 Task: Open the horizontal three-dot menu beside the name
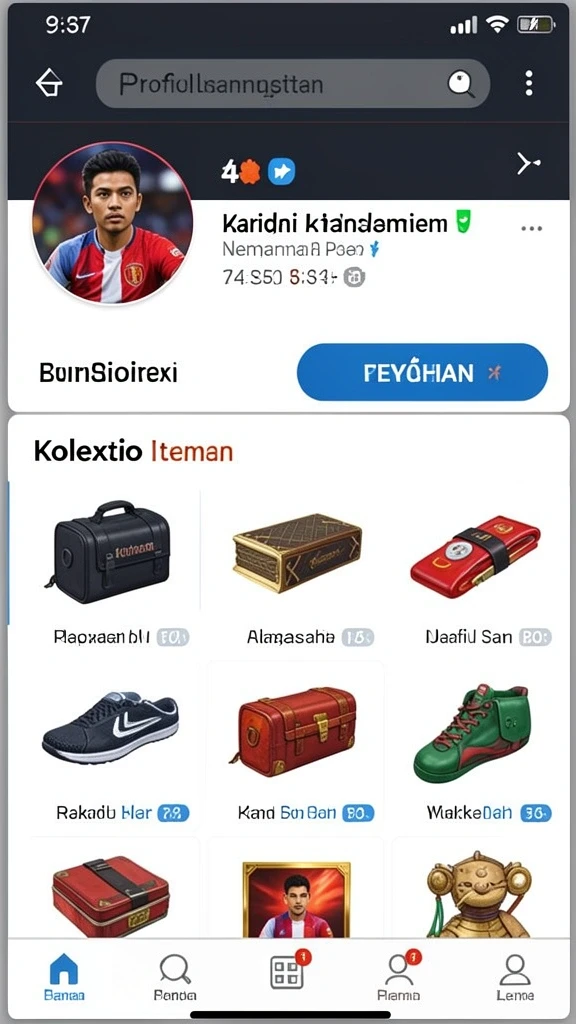click(532, 229)
